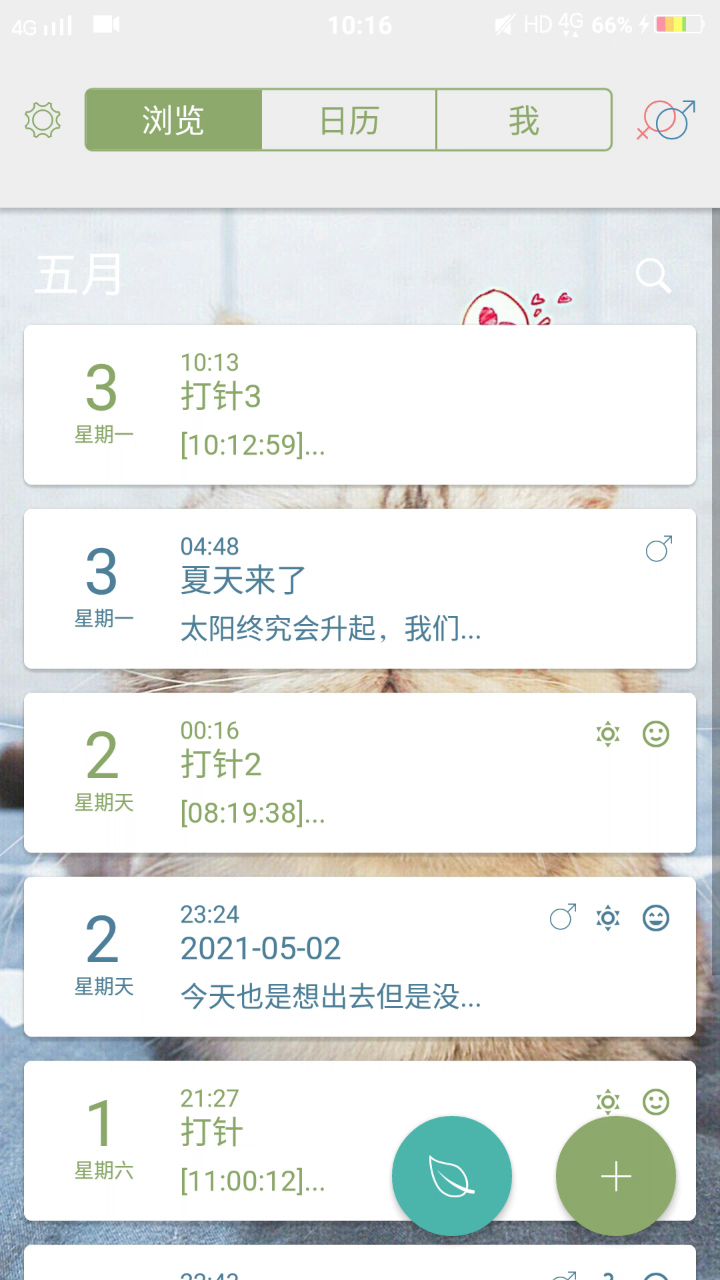720x1280 pixels.
Task: View the 打针2 entry
Action: coord(360,773)
